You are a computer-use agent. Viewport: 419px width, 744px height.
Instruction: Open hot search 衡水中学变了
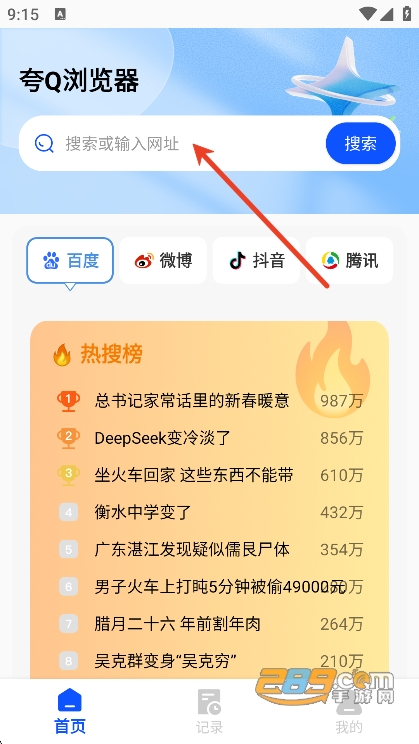(209, 512)
